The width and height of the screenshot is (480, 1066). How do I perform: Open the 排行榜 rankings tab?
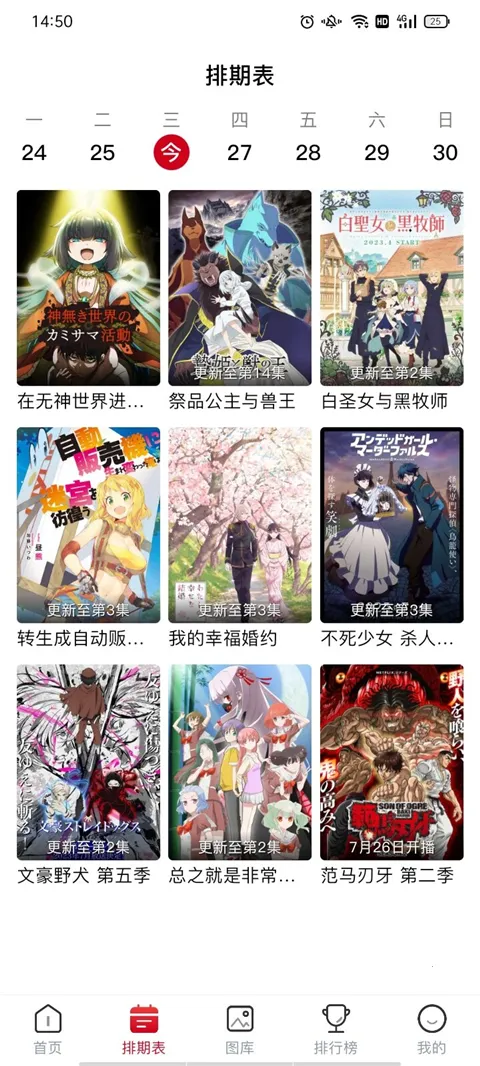pyautogui.click(x=335, y=1029)
